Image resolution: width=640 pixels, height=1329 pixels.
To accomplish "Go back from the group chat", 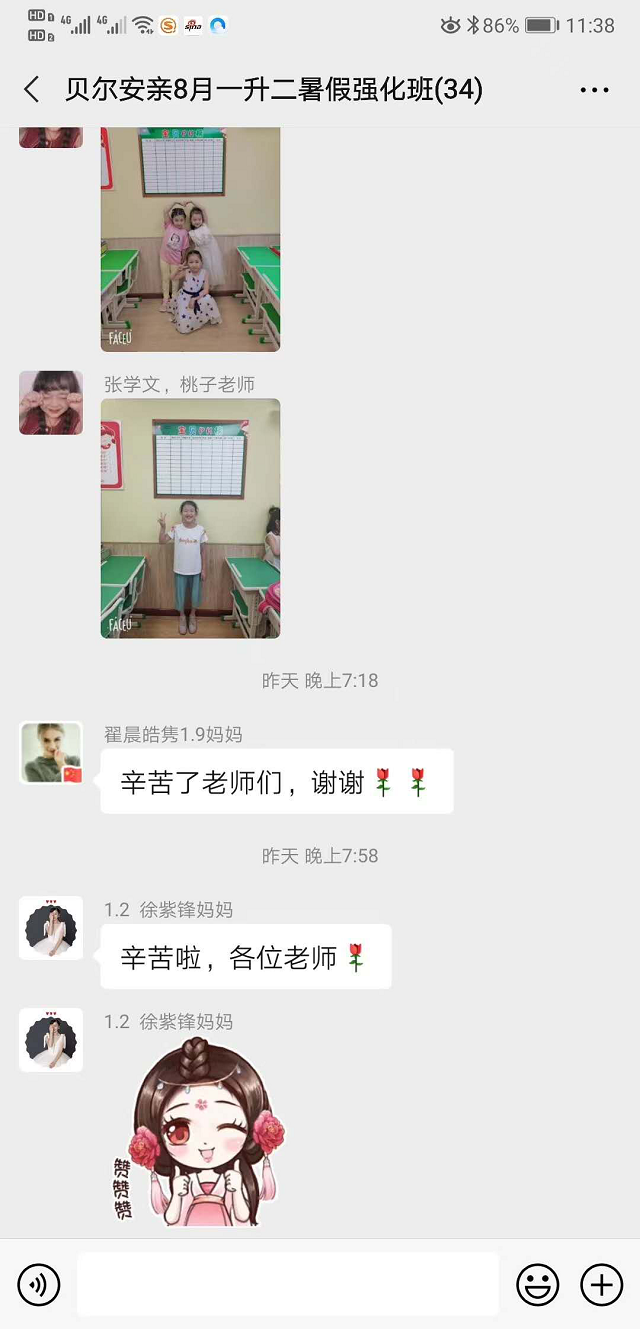I will click(32, 90).
